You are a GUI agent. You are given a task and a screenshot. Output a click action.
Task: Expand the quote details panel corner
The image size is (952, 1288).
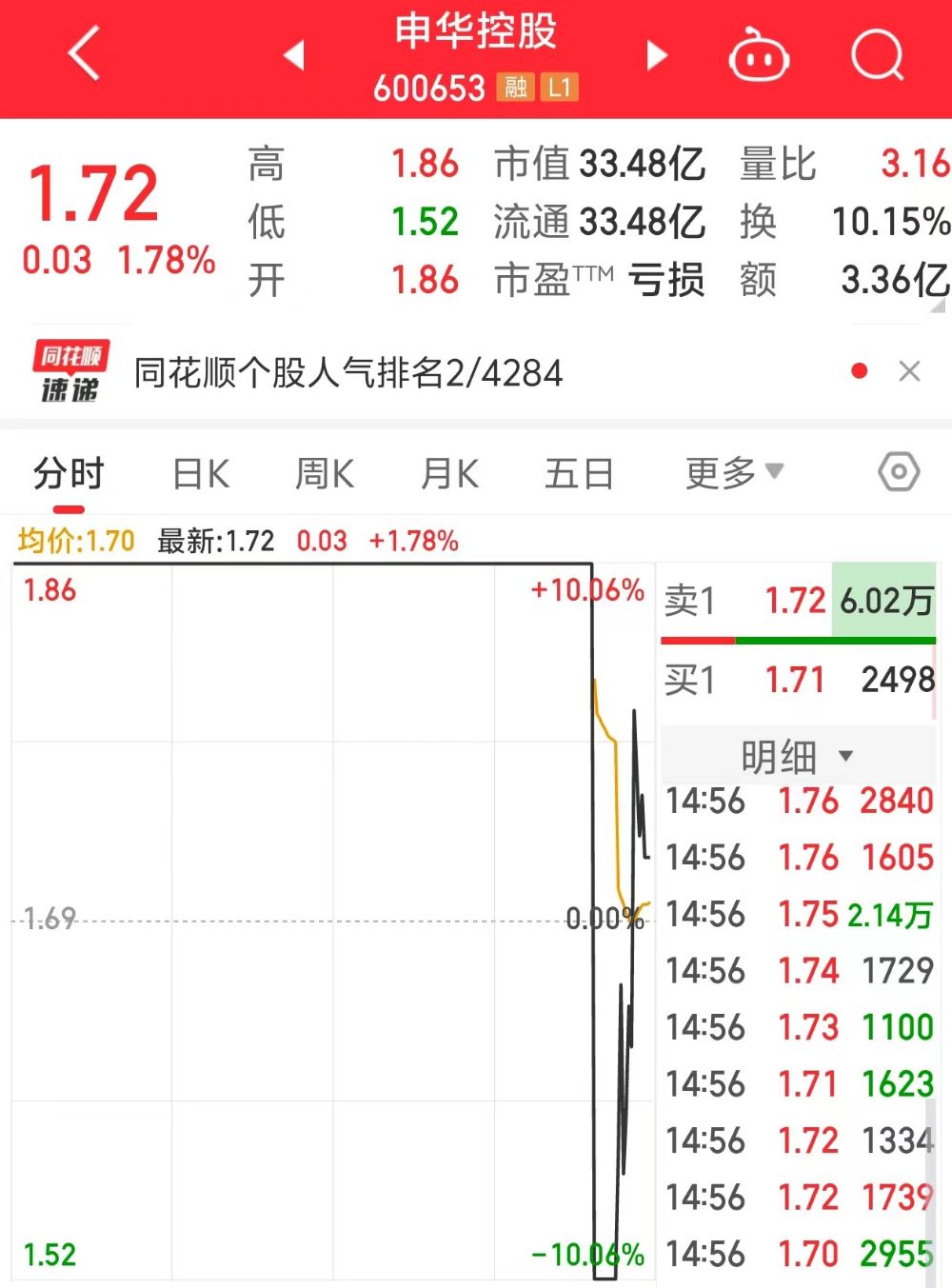[939, 306]
